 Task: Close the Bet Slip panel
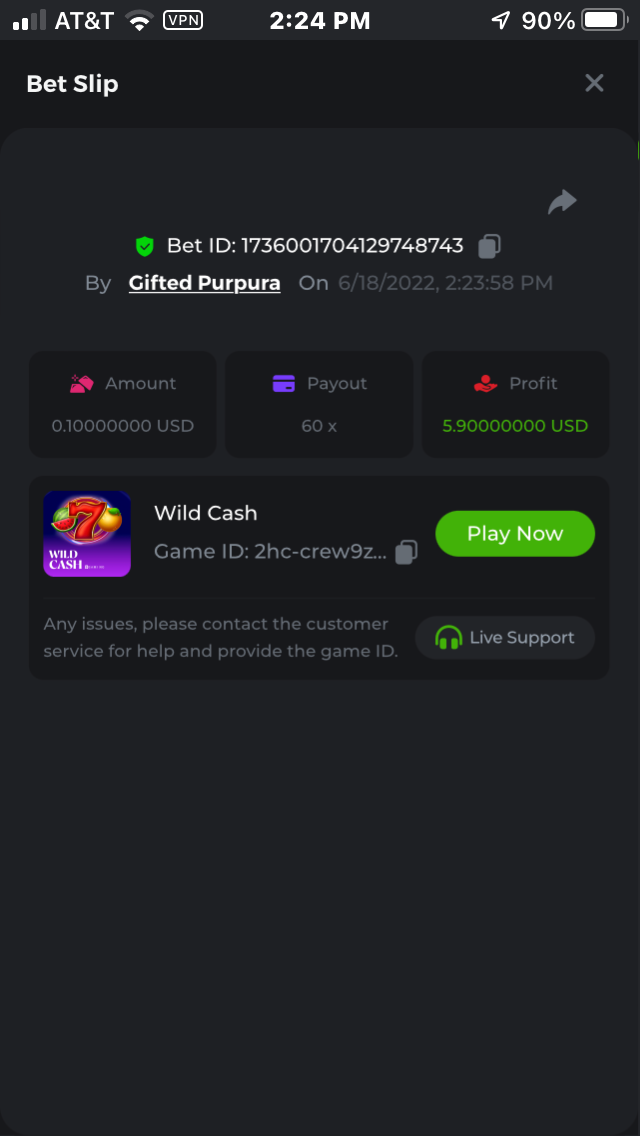594,83
